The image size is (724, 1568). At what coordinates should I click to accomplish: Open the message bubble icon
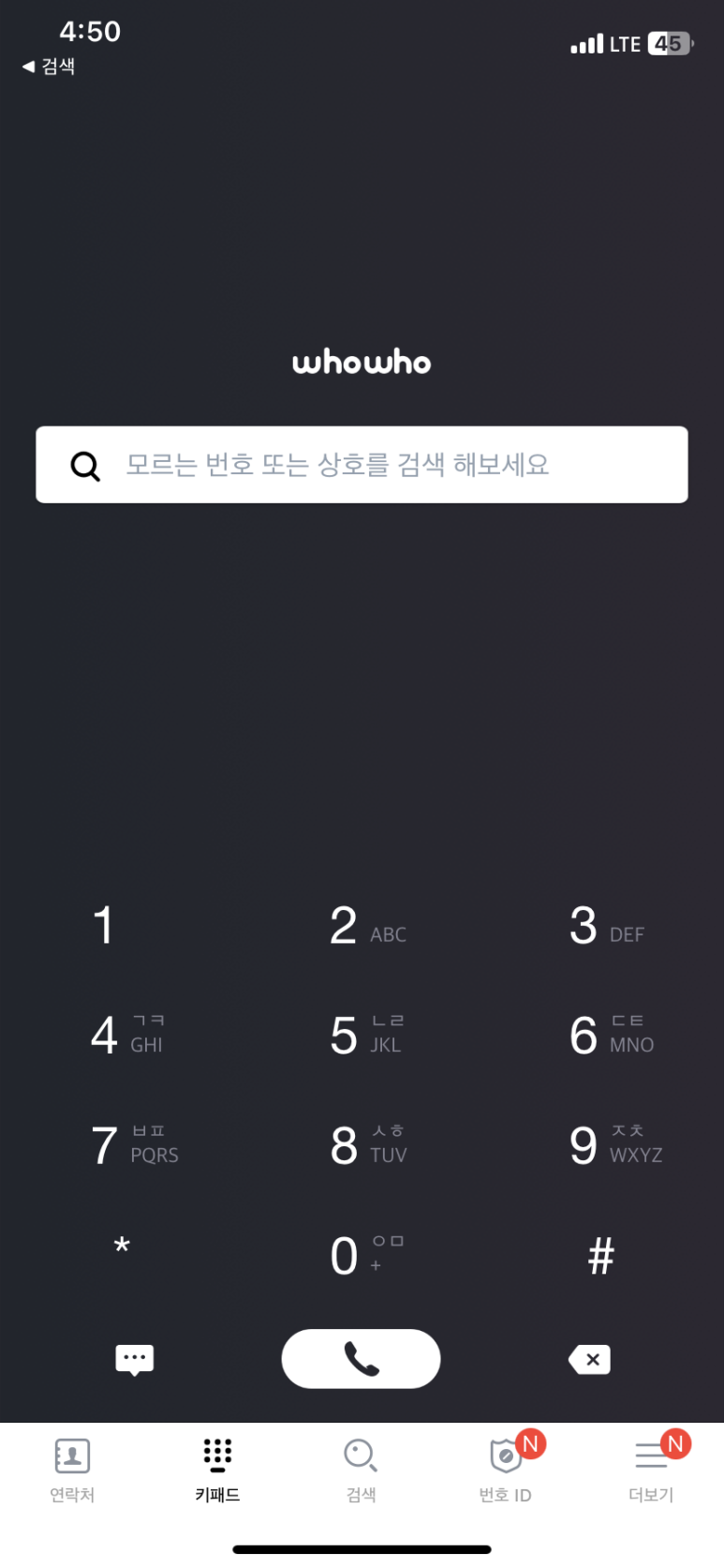[134, 1359]
